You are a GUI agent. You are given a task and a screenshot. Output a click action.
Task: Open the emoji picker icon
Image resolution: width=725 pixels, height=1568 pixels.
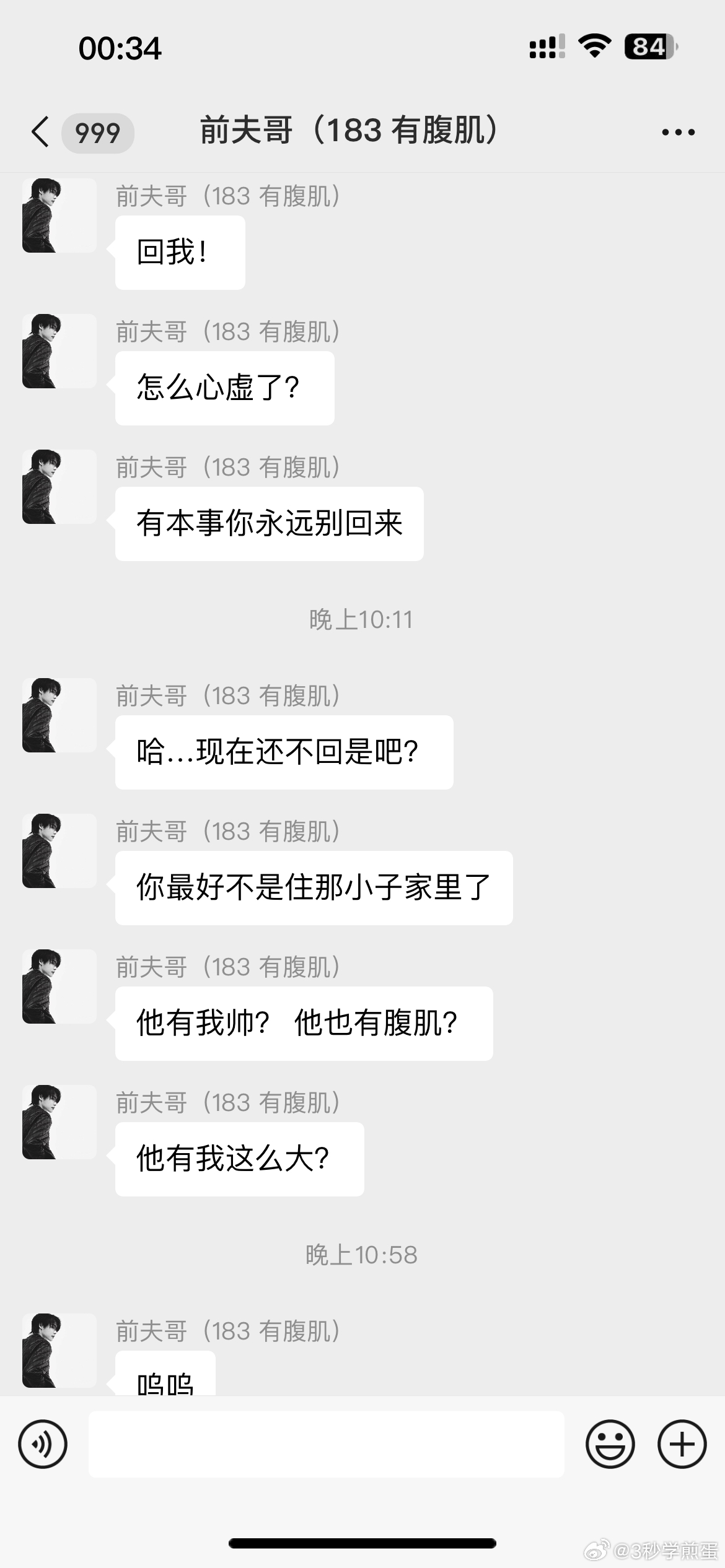tap(610, 1444)
